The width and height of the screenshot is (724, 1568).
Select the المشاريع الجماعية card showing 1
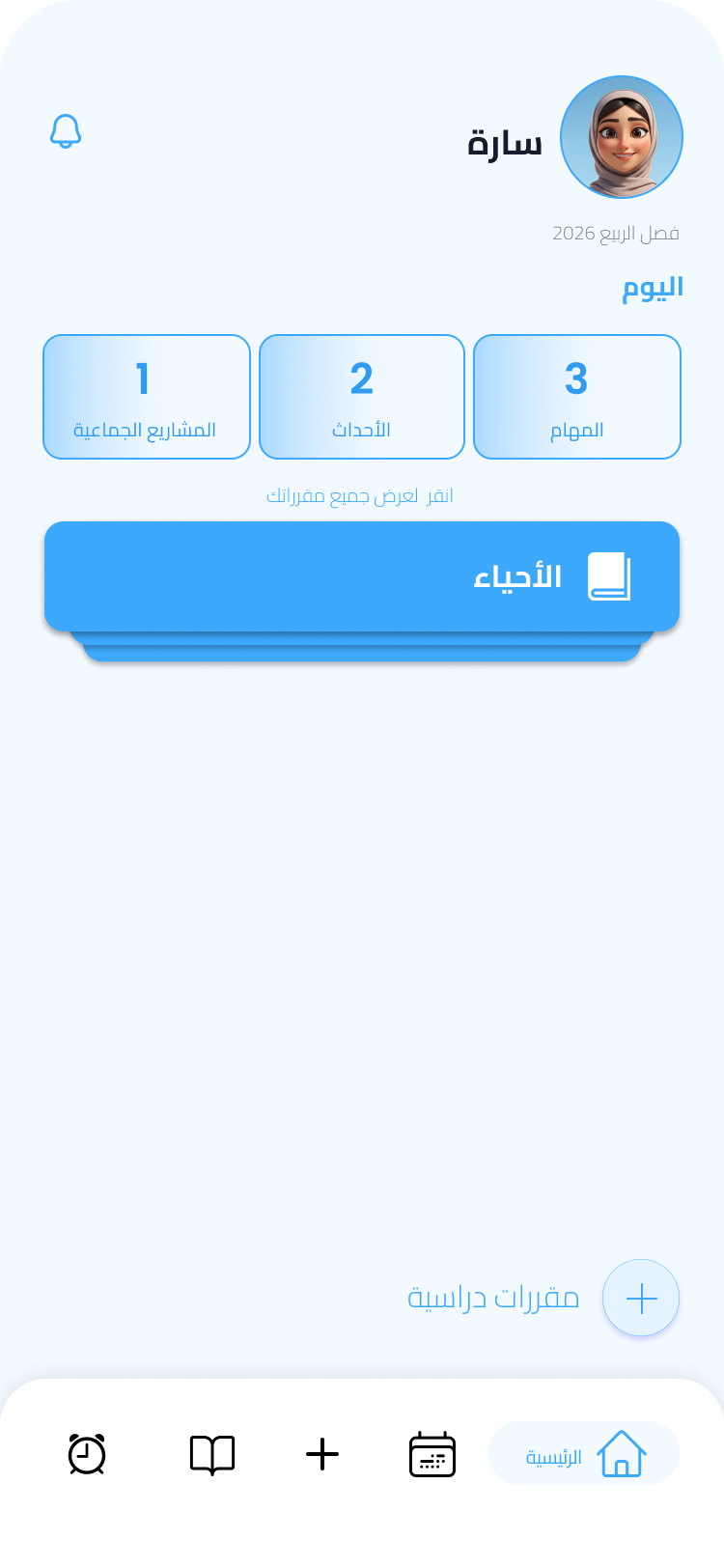146,396
